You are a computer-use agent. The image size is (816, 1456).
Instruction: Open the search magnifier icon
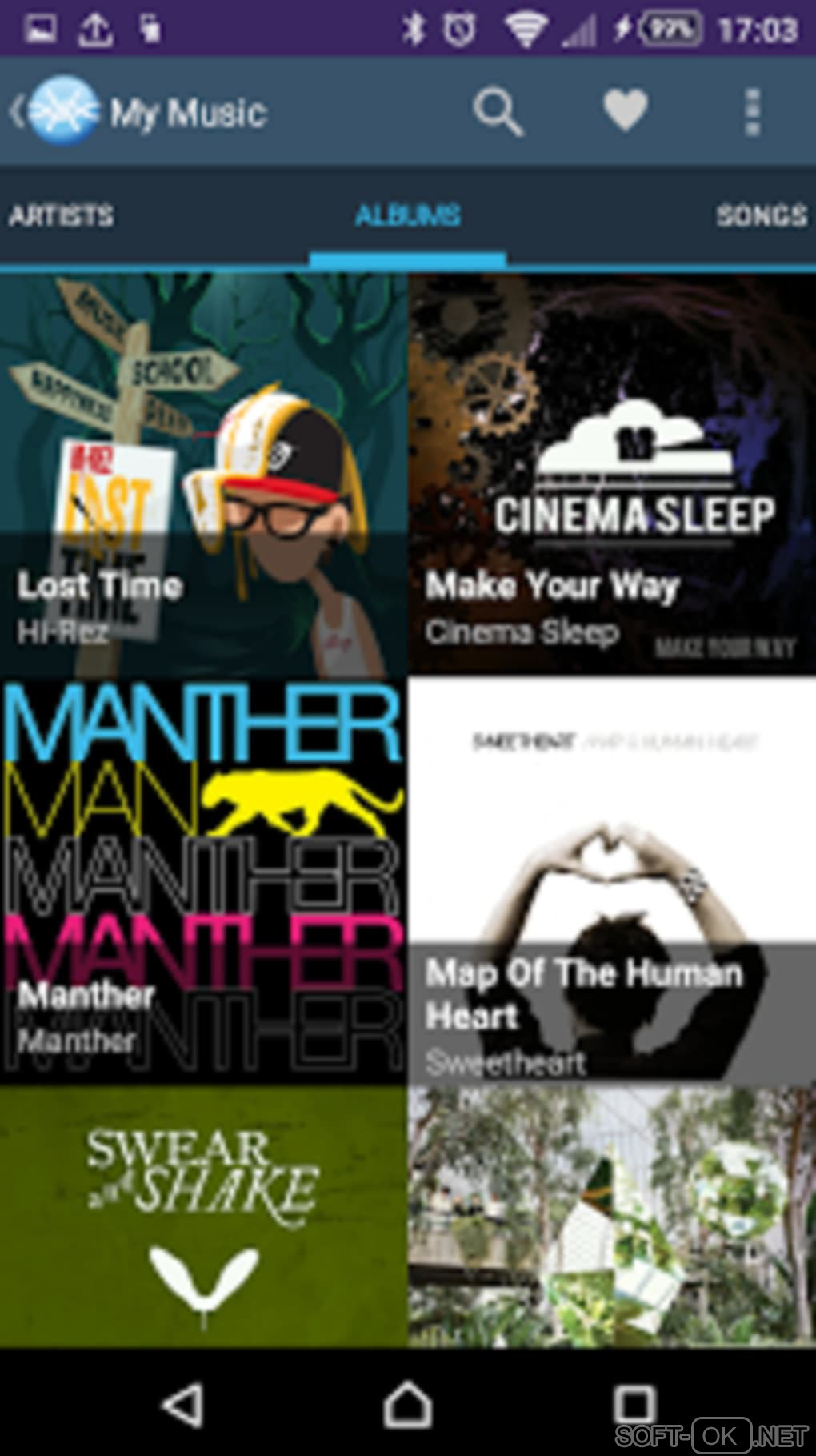pos(498,111)
